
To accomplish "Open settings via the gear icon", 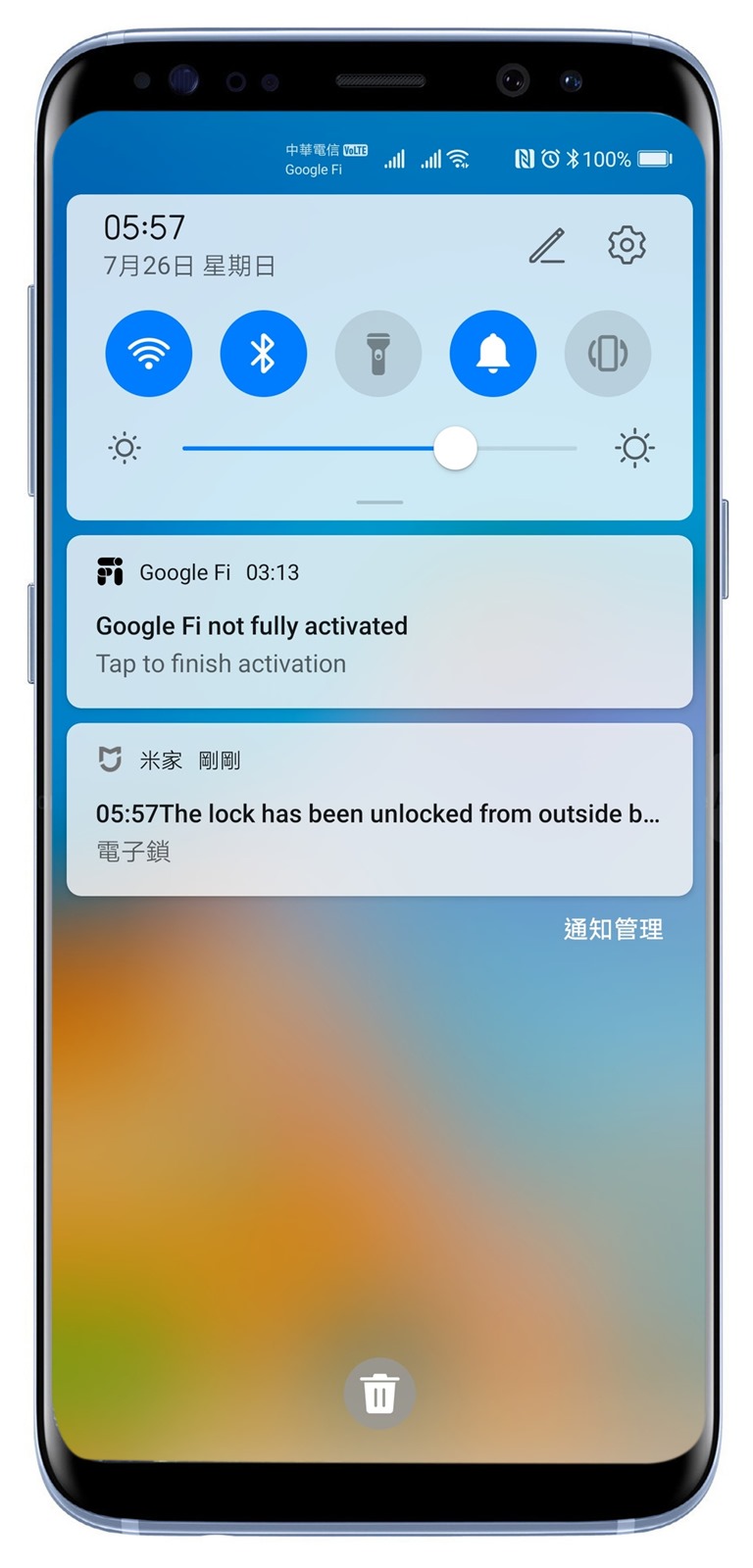I will pos(627,245).
